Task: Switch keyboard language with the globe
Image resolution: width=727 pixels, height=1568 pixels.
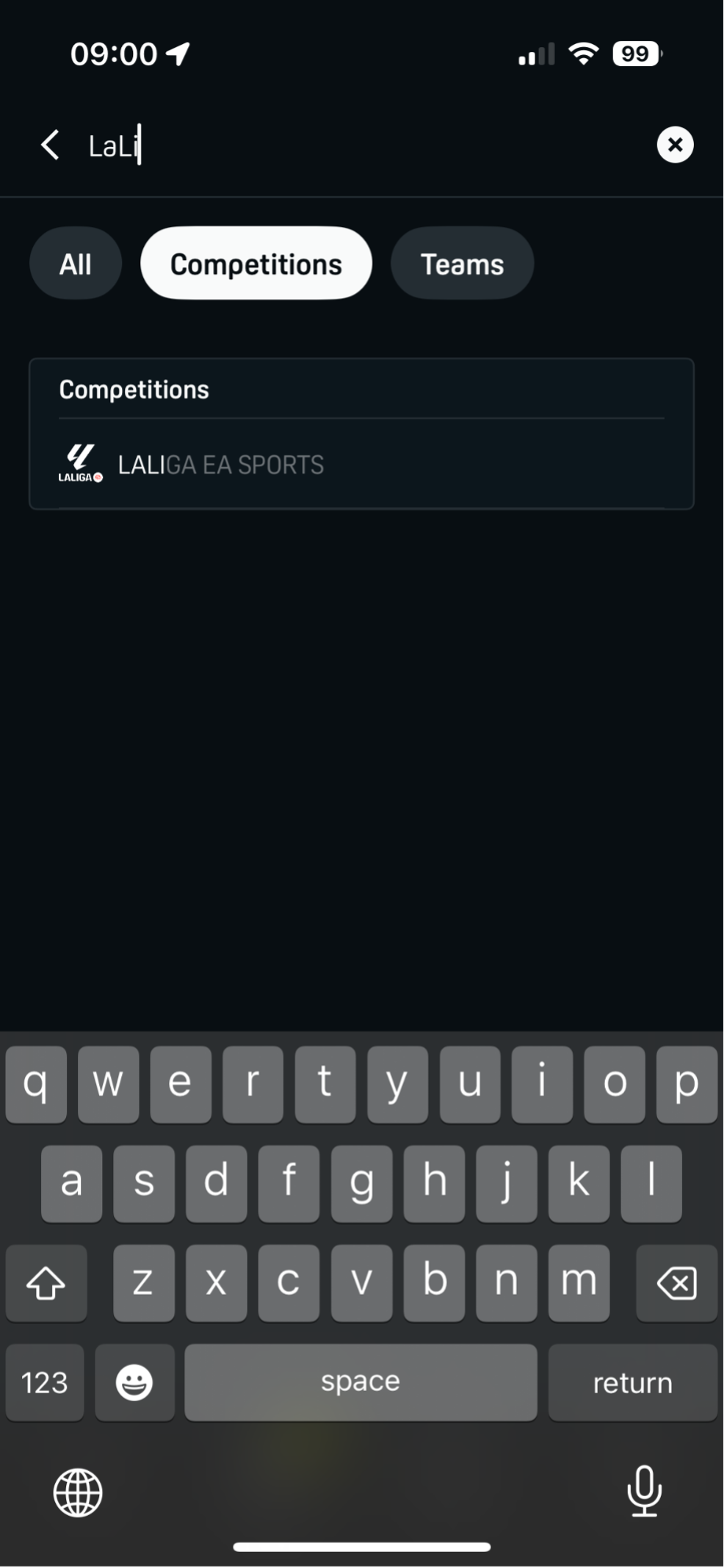Action: 78,1492
